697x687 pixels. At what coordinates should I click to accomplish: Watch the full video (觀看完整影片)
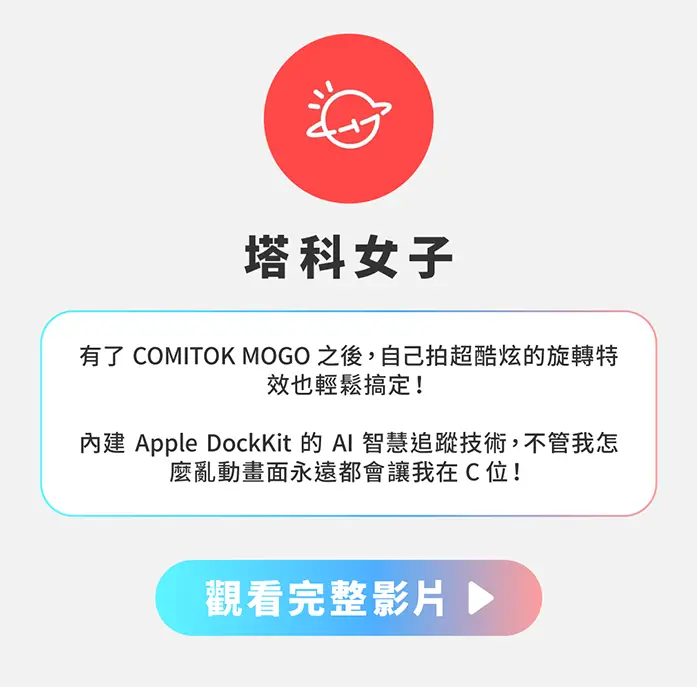tap(348, 598)
